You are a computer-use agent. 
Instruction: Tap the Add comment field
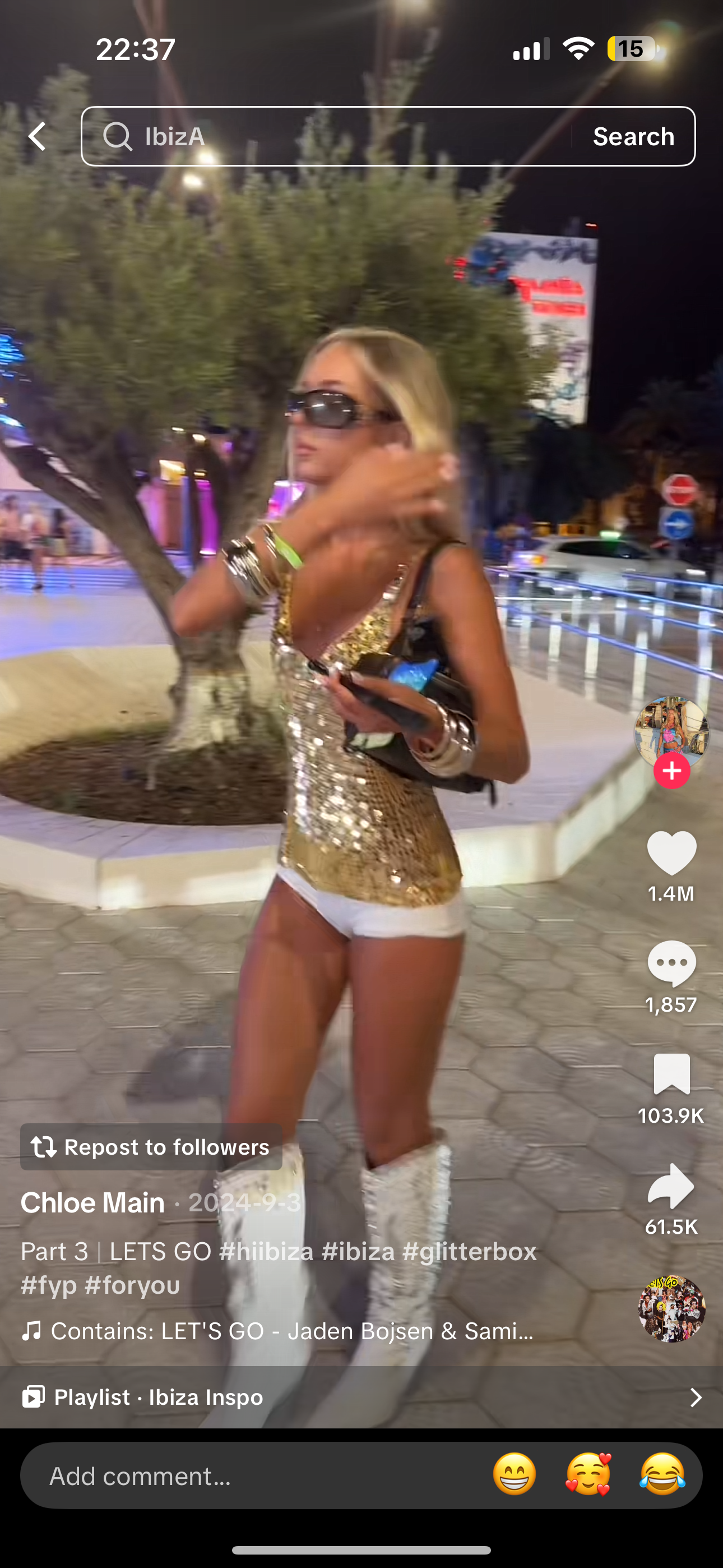(x=243, y=1476)
